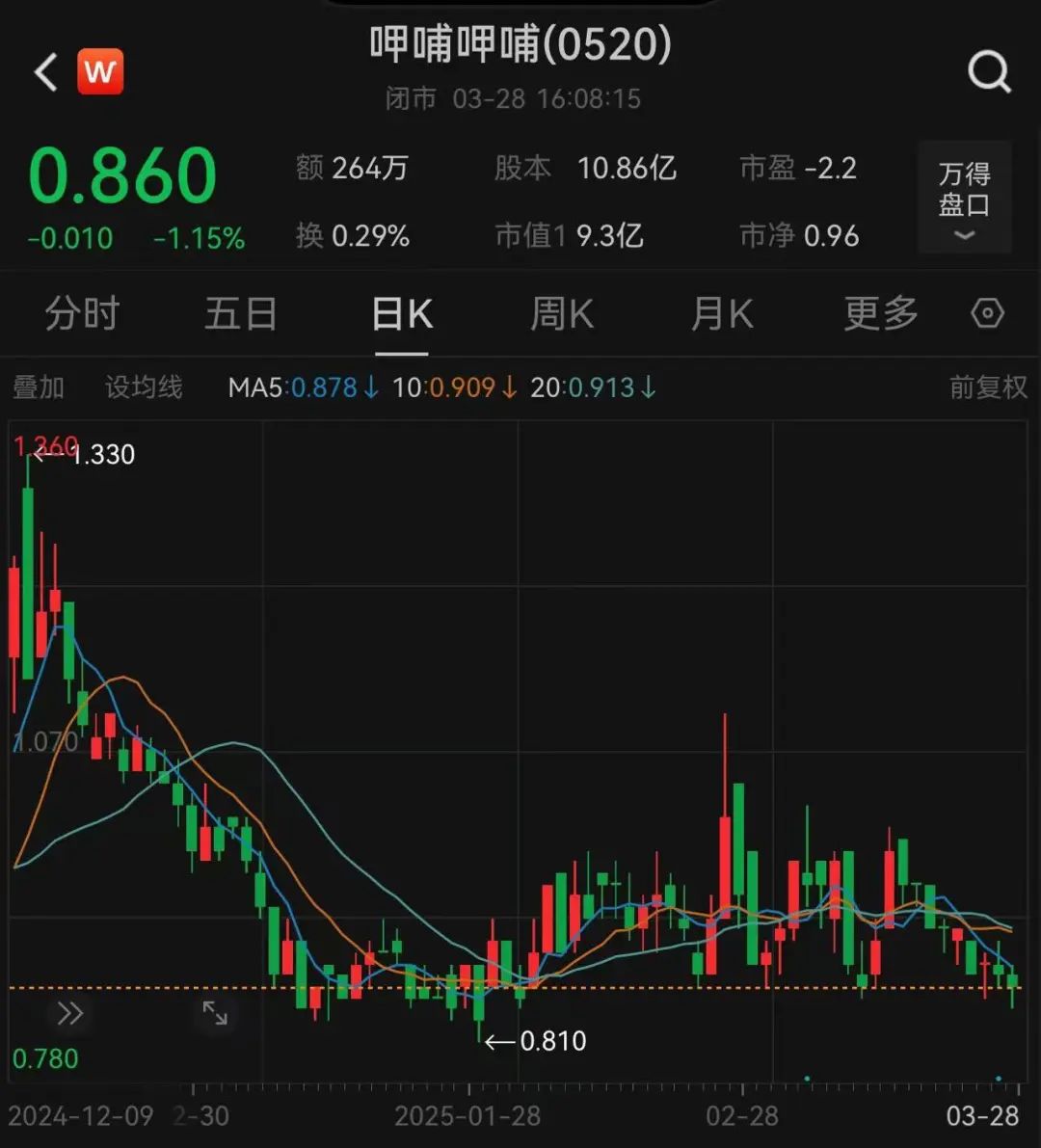
Task: Tap the double-arrow chart scroll icon
Action: click(x=70, y=1013)
